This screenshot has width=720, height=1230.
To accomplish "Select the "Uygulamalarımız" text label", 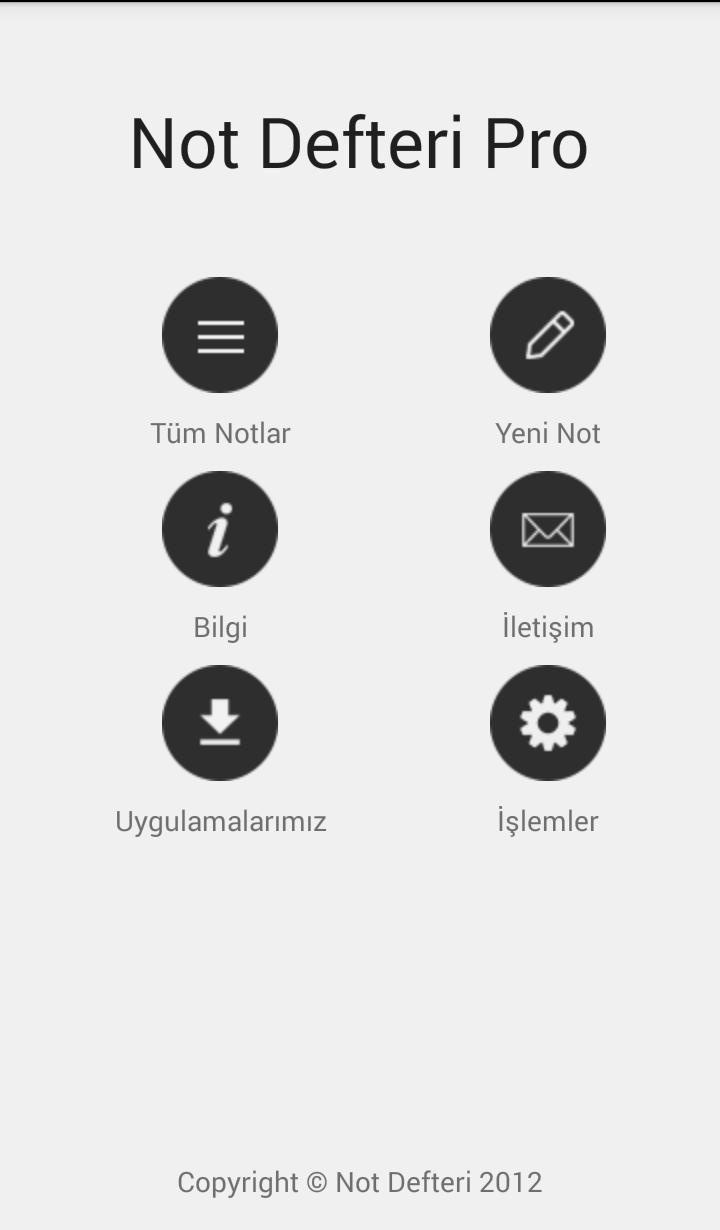I will click(x=220, y=821).
